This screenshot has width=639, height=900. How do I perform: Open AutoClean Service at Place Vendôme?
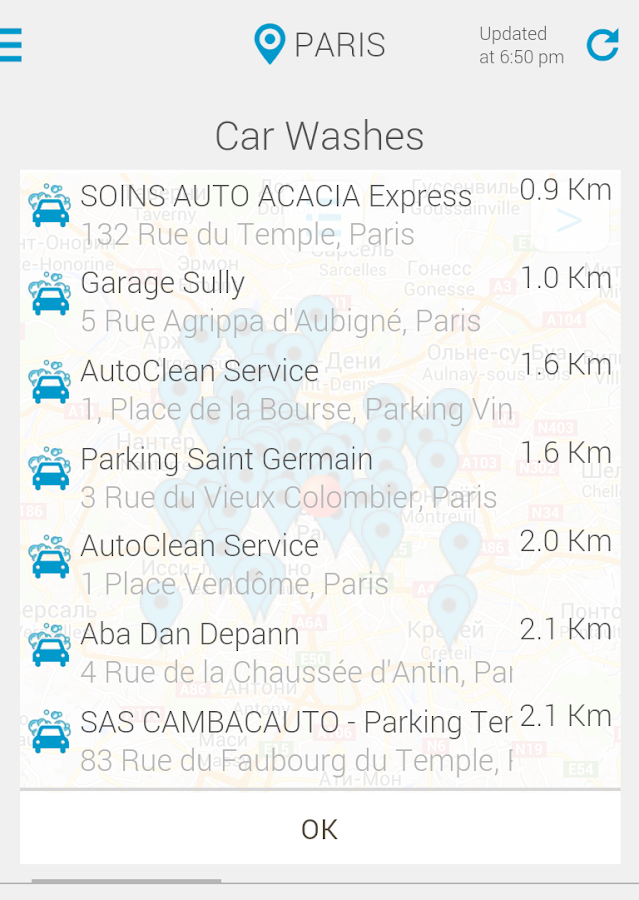pyautogui.click(x=300, y=564)
